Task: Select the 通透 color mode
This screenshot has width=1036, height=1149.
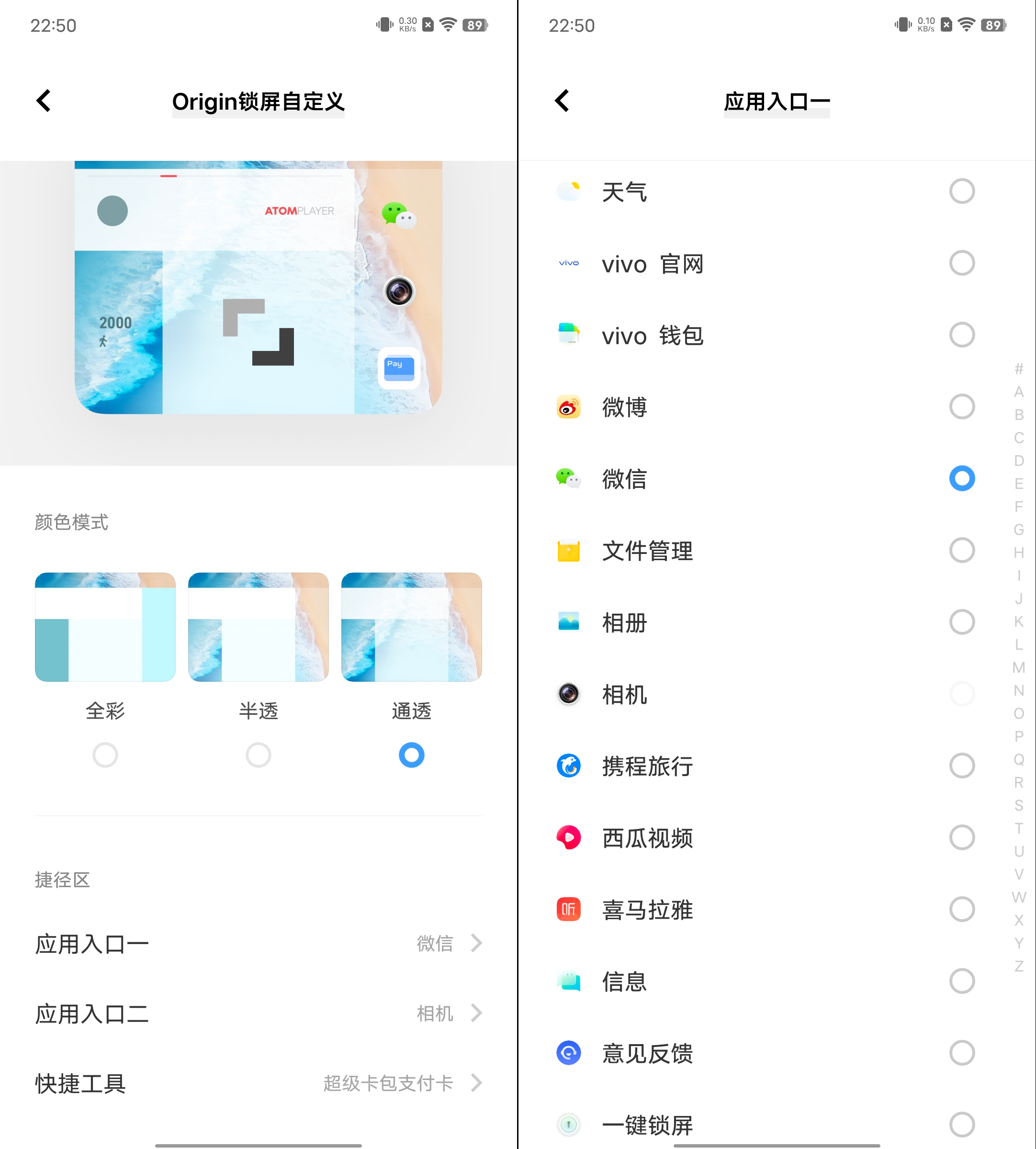Action: click(x=412, y=755)
